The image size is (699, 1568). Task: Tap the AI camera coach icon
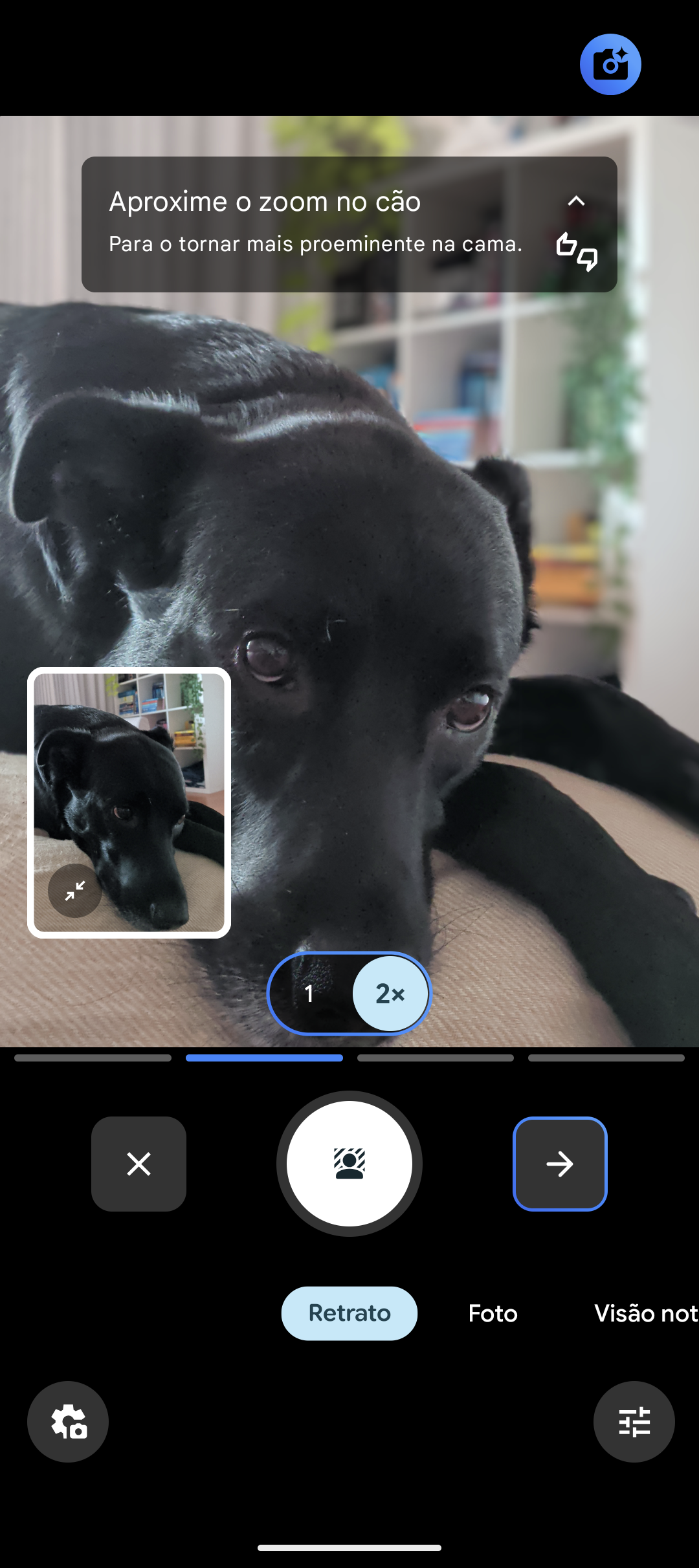pos(610,65)
